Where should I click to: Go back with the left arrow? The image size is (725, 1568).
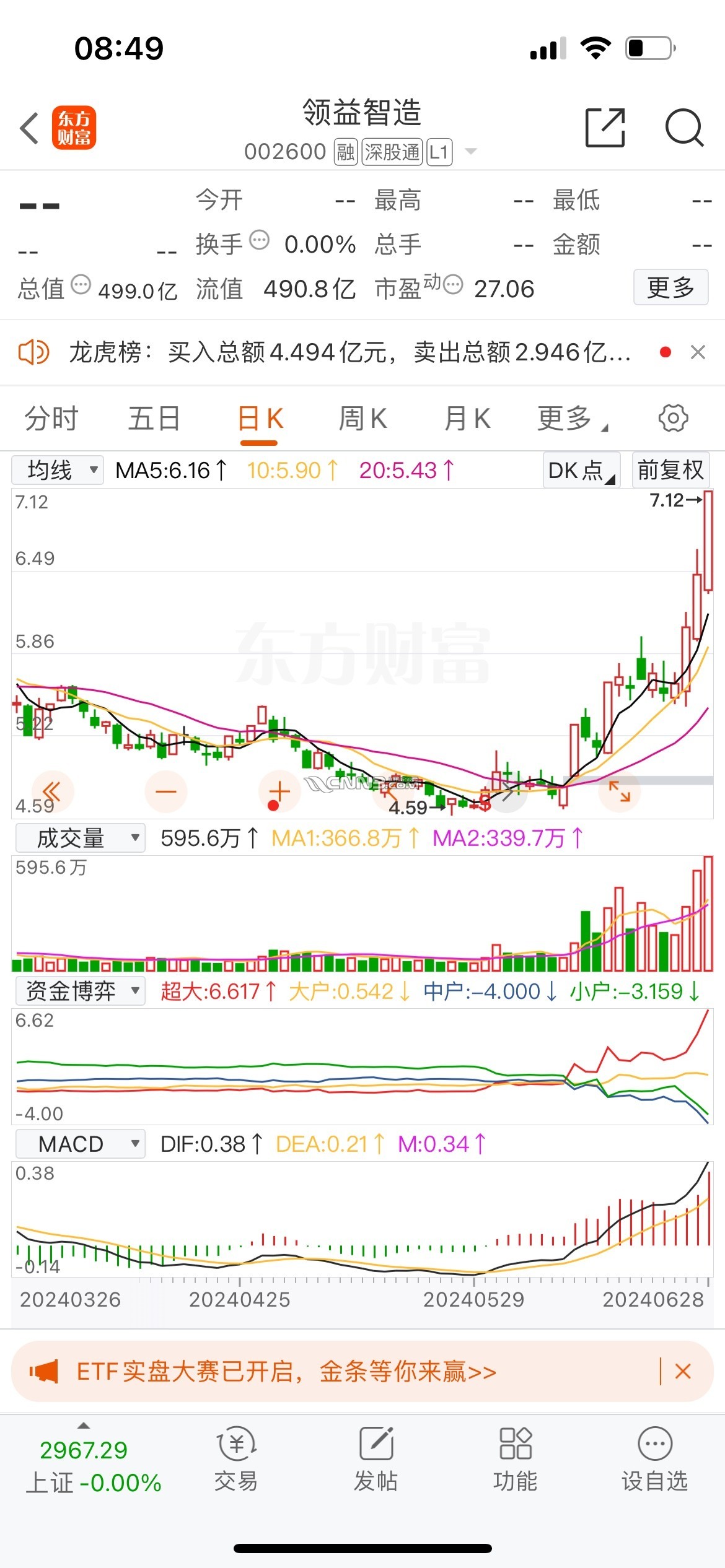tap(30, 128)
